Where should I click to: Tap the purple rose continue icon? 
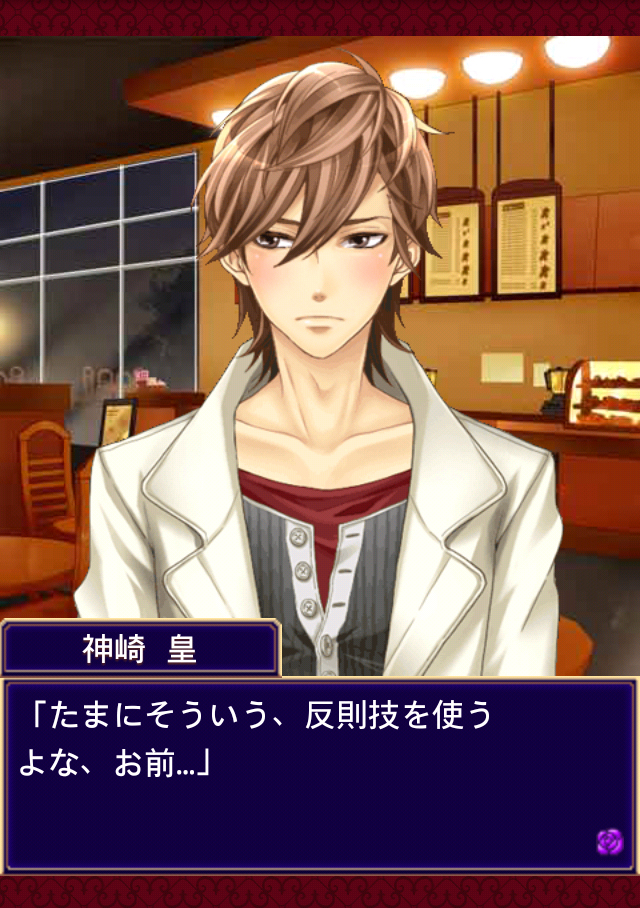609,842
